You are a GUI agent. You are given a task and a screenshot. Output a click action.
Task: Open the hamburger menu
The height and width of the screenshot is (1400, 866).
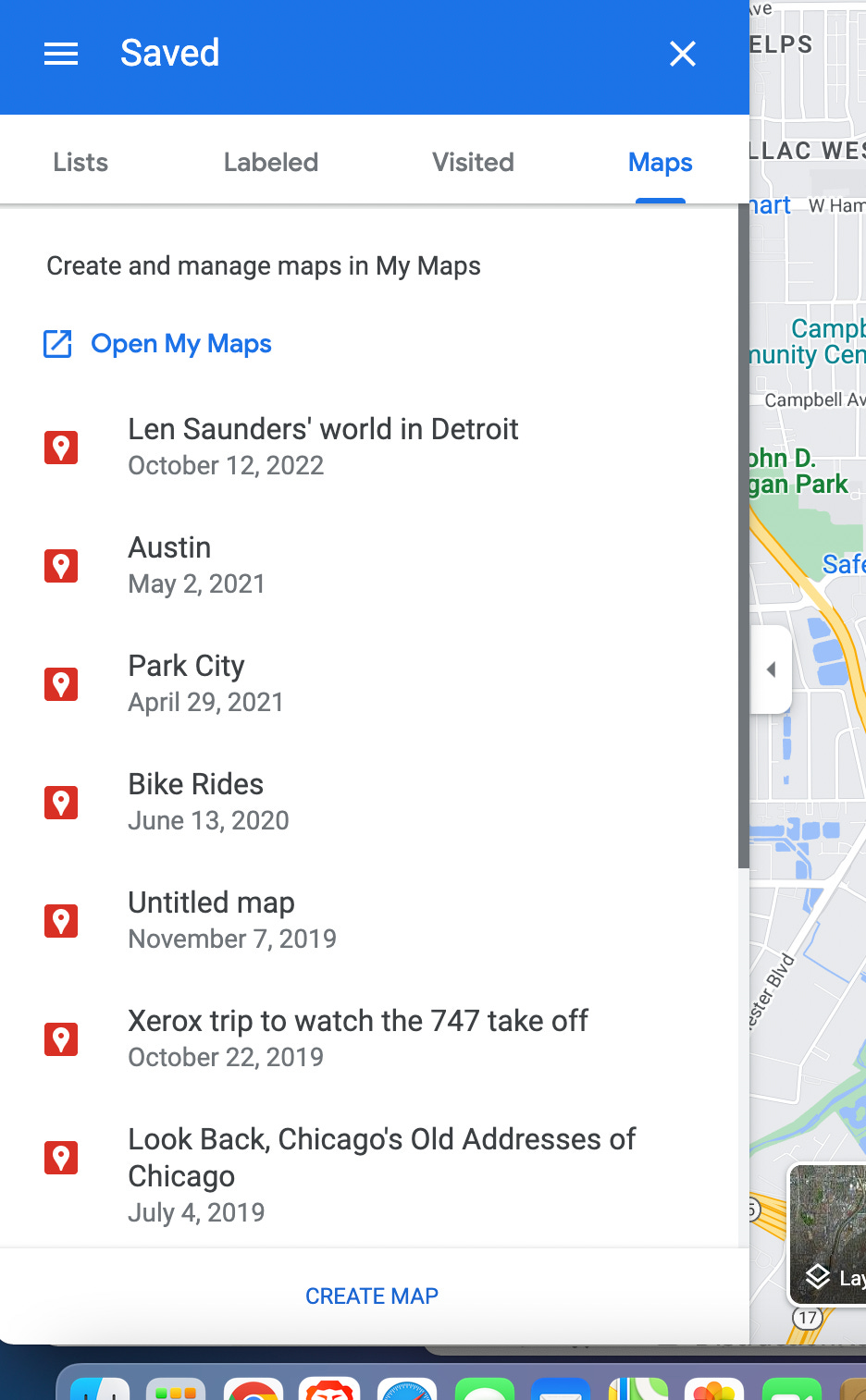coord(61,54)
